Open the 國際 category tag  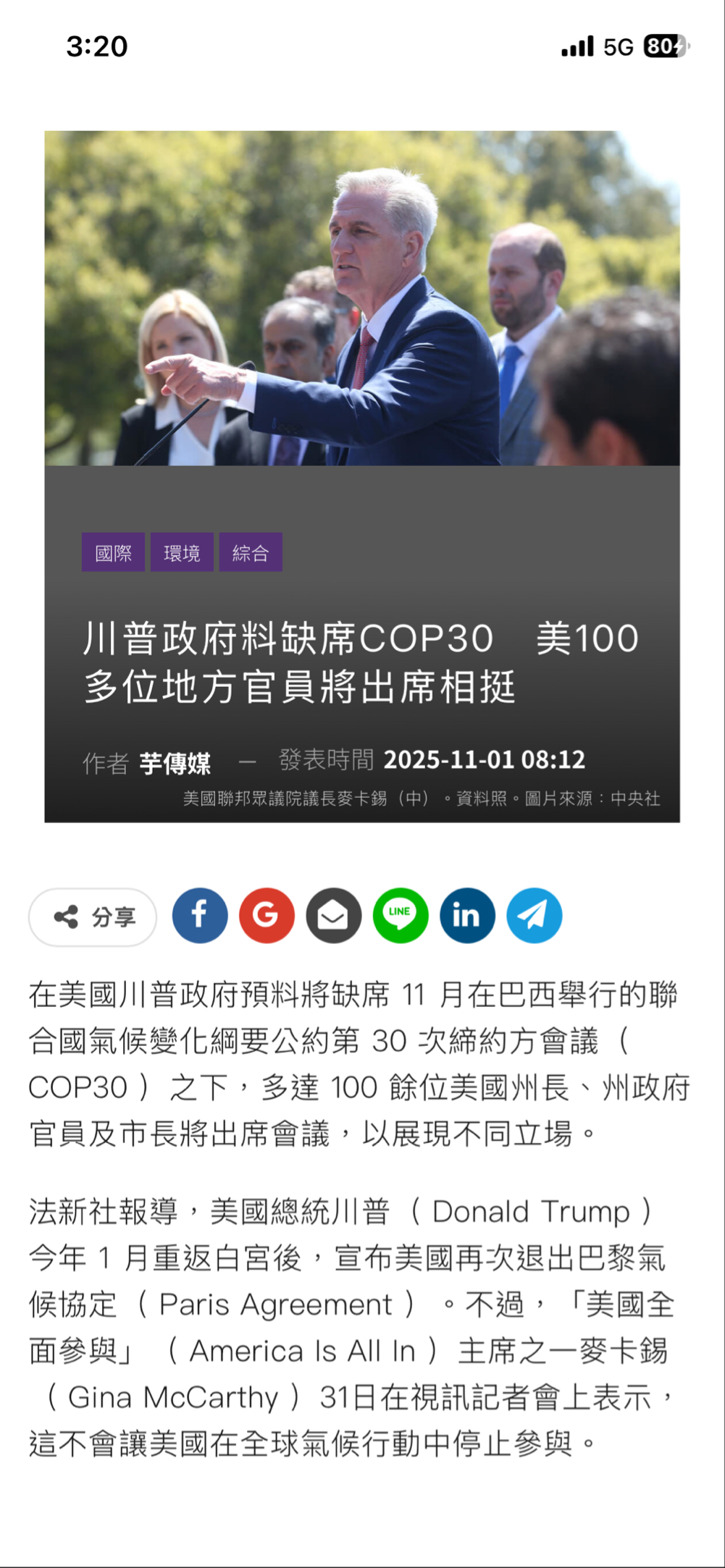pos(113,553)
